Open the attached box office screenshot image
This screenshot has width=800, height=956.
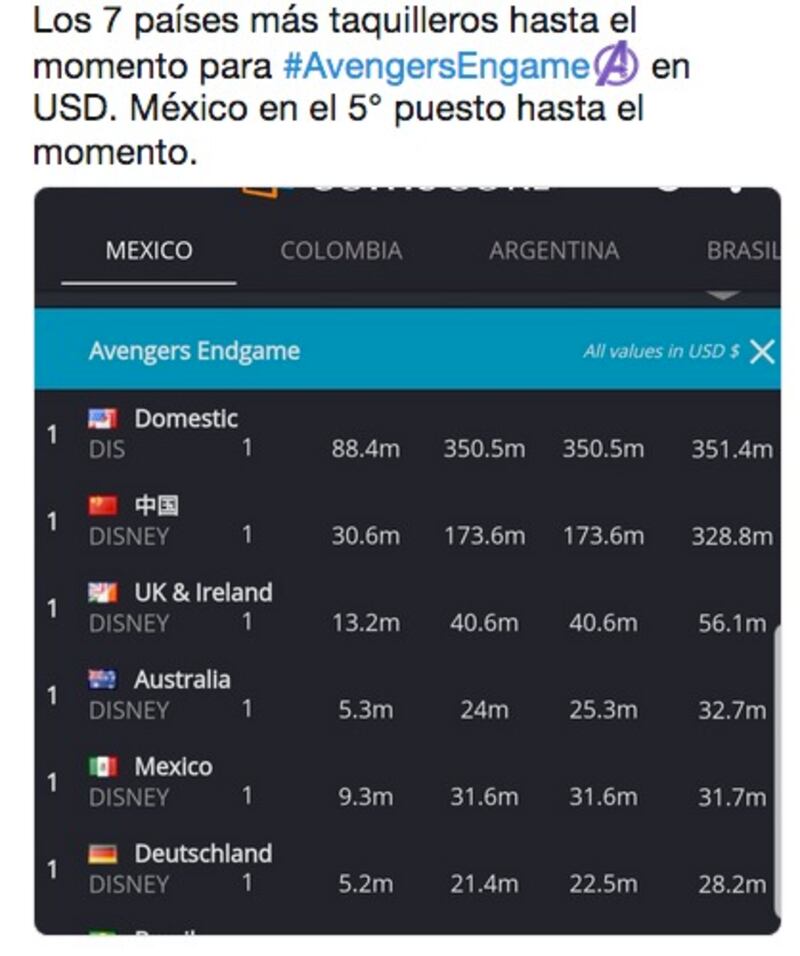point(407,560)
